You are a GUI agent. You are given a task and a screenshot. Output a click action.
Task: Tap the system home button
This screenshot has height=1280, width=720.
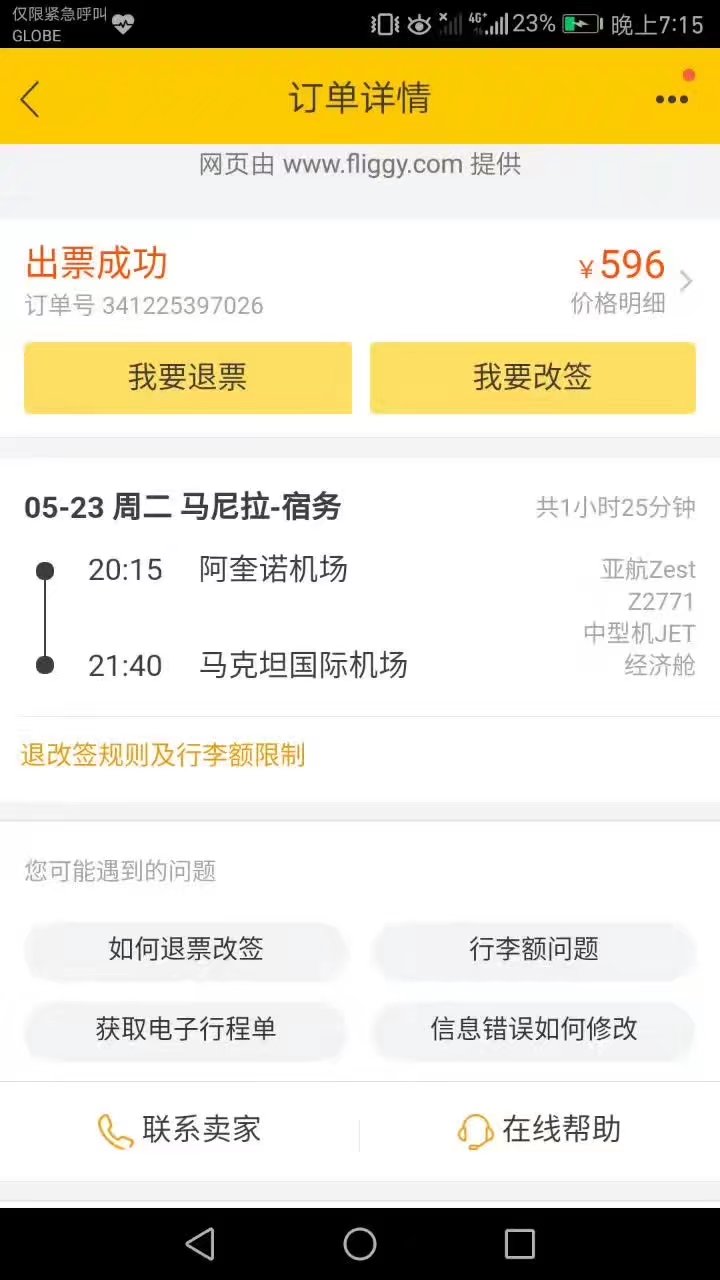point(360,1244)
